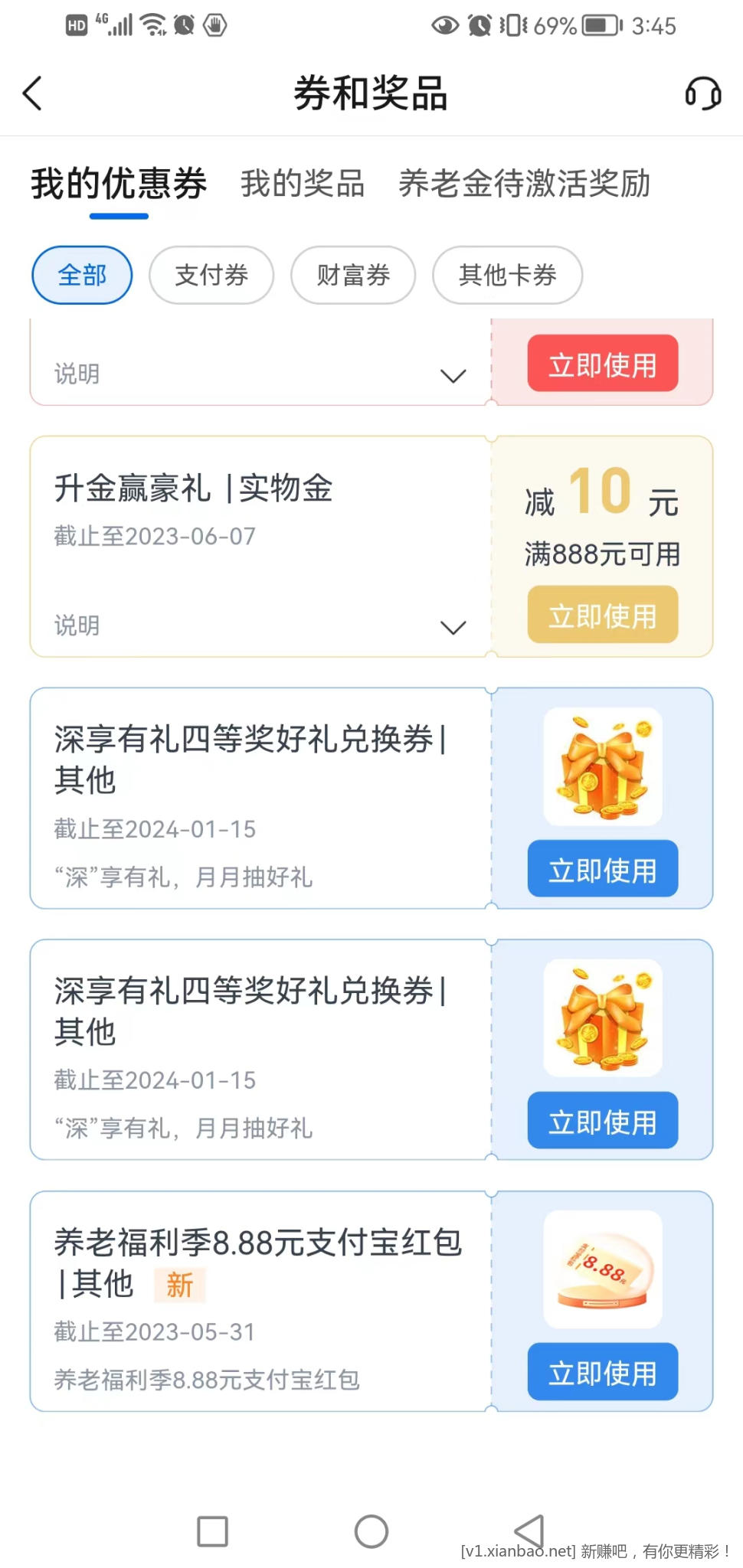
Task: Use the 升金赢豪礼 10元 coupon now
Action: pos(602,615)
